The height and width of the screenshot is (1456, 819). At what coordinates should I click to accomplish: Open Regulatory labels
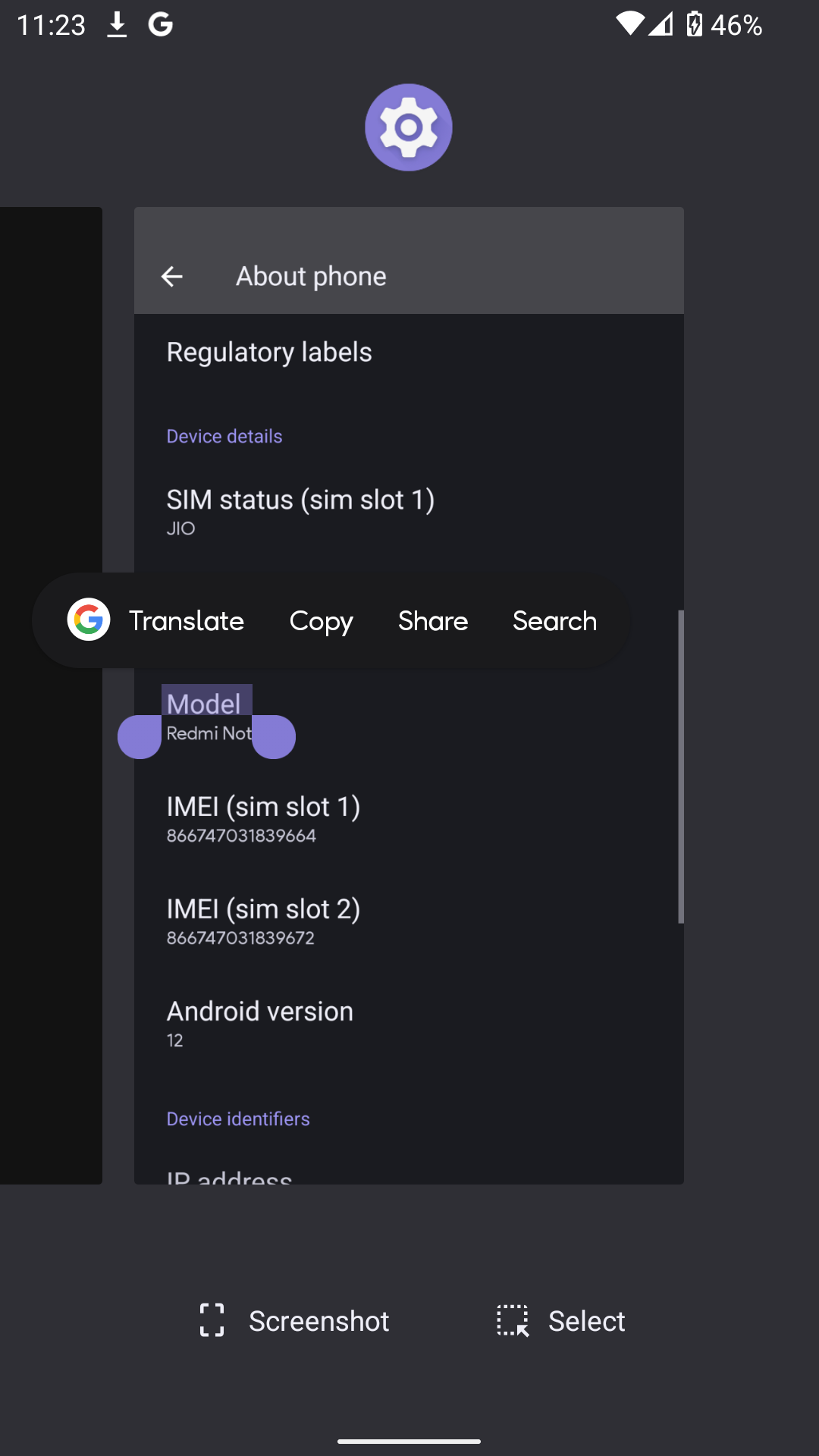point(269,351)
